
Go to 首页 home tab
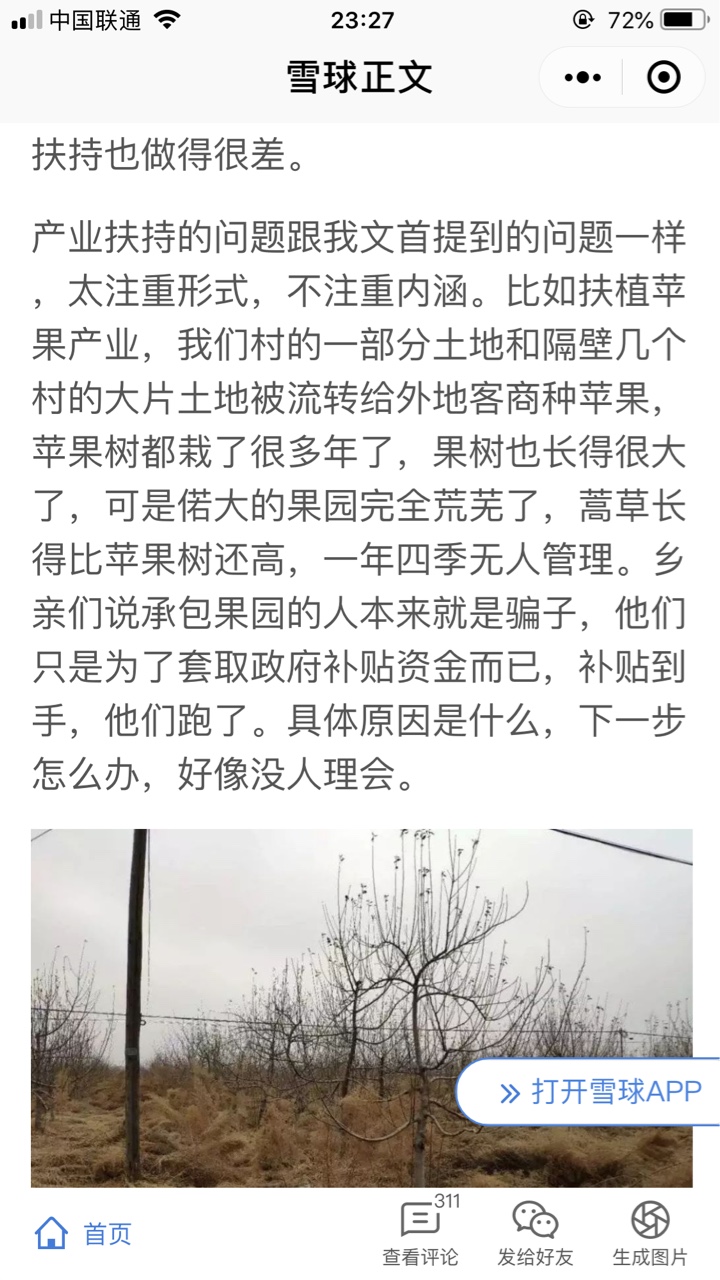[x=84, y=1234]
